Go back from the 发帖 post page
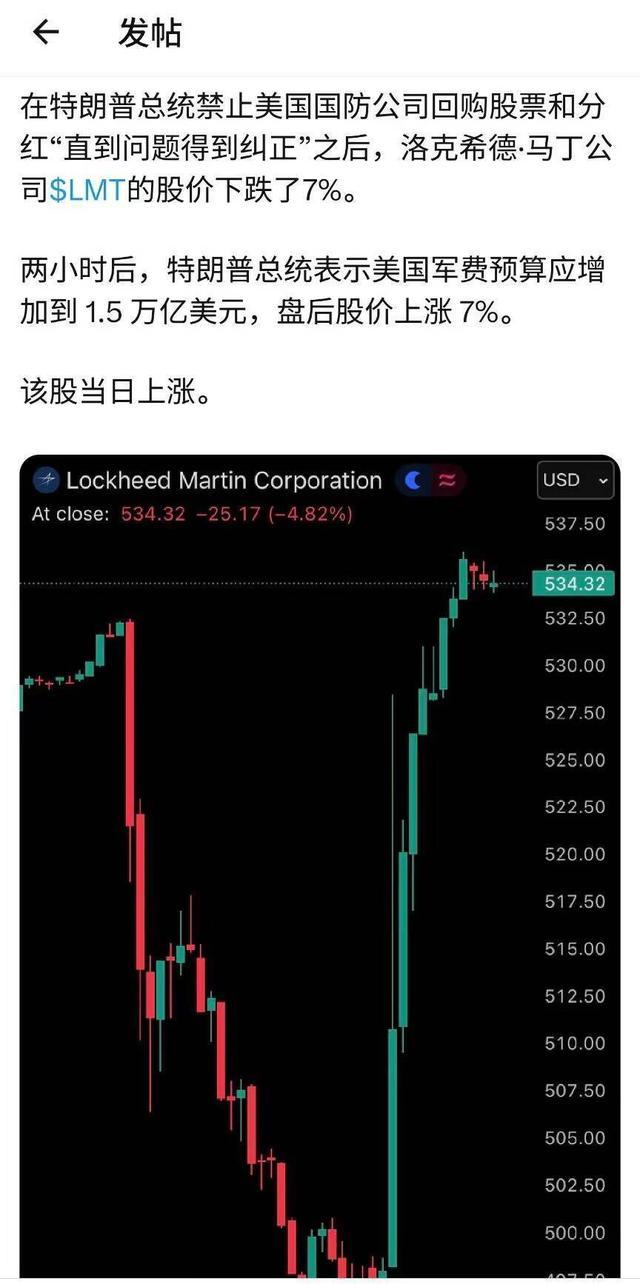 46,32
